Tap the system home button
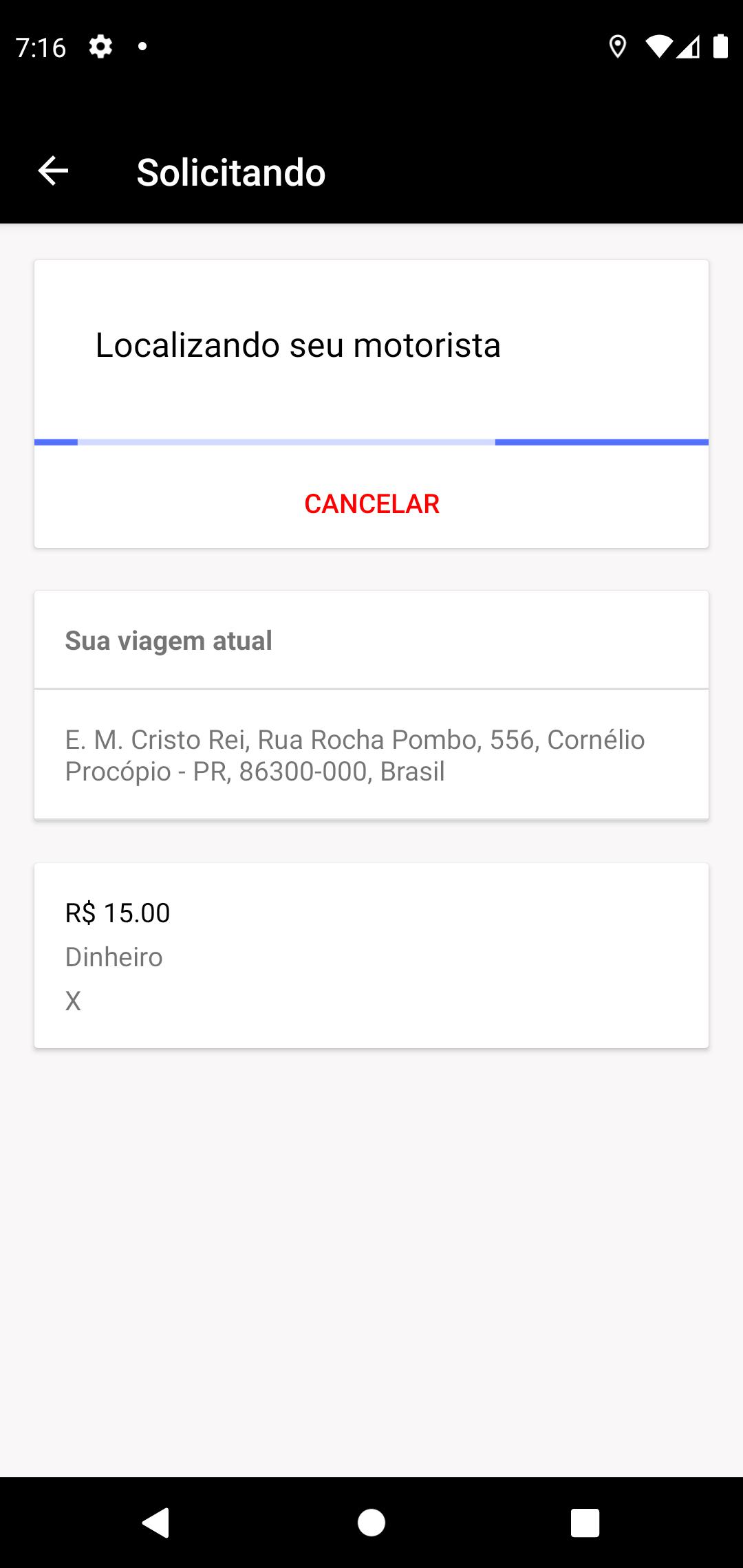 click(371, 1522)
